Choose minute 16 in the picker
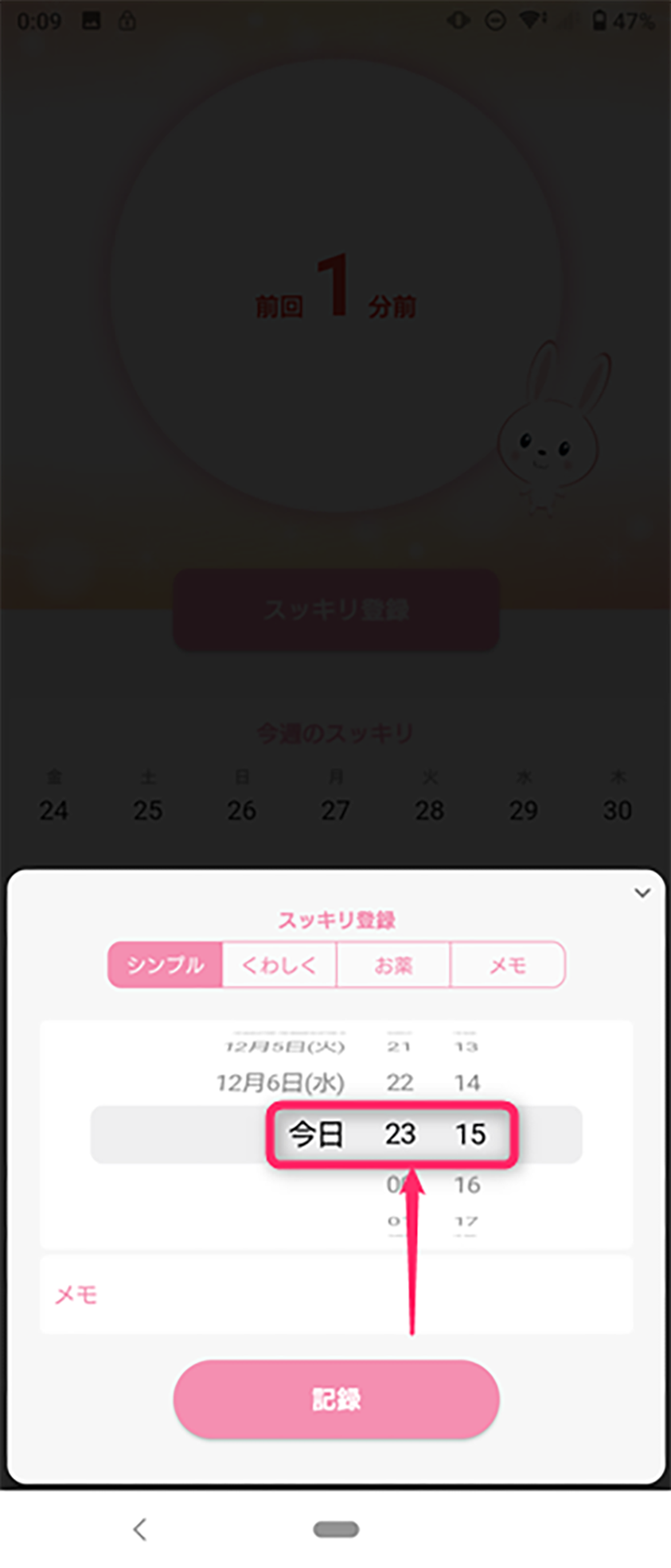Screen dimensions: 671x1568 [467, 1185]
